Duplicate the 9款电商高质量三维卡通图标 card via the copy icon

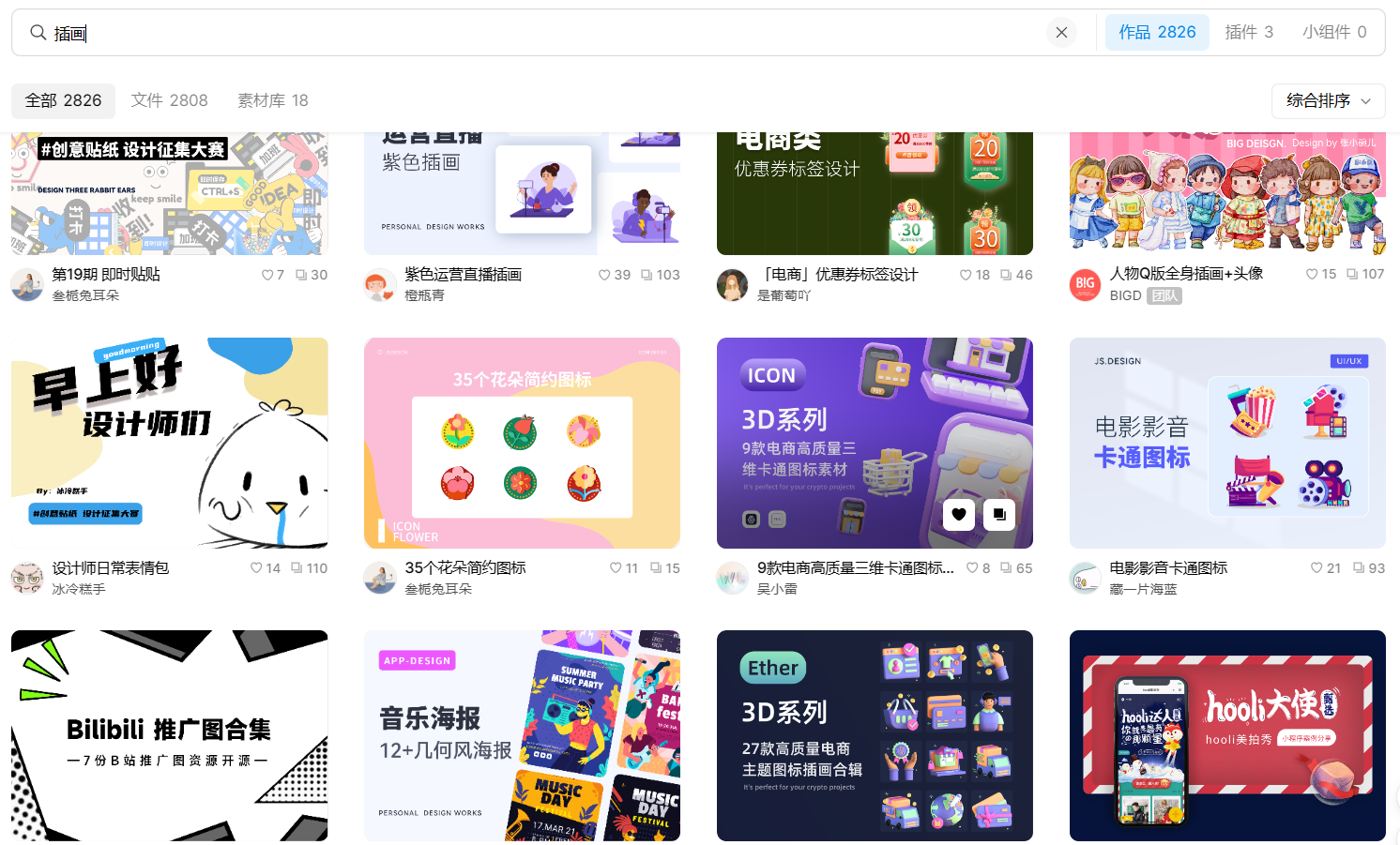(x=998, y=514)
